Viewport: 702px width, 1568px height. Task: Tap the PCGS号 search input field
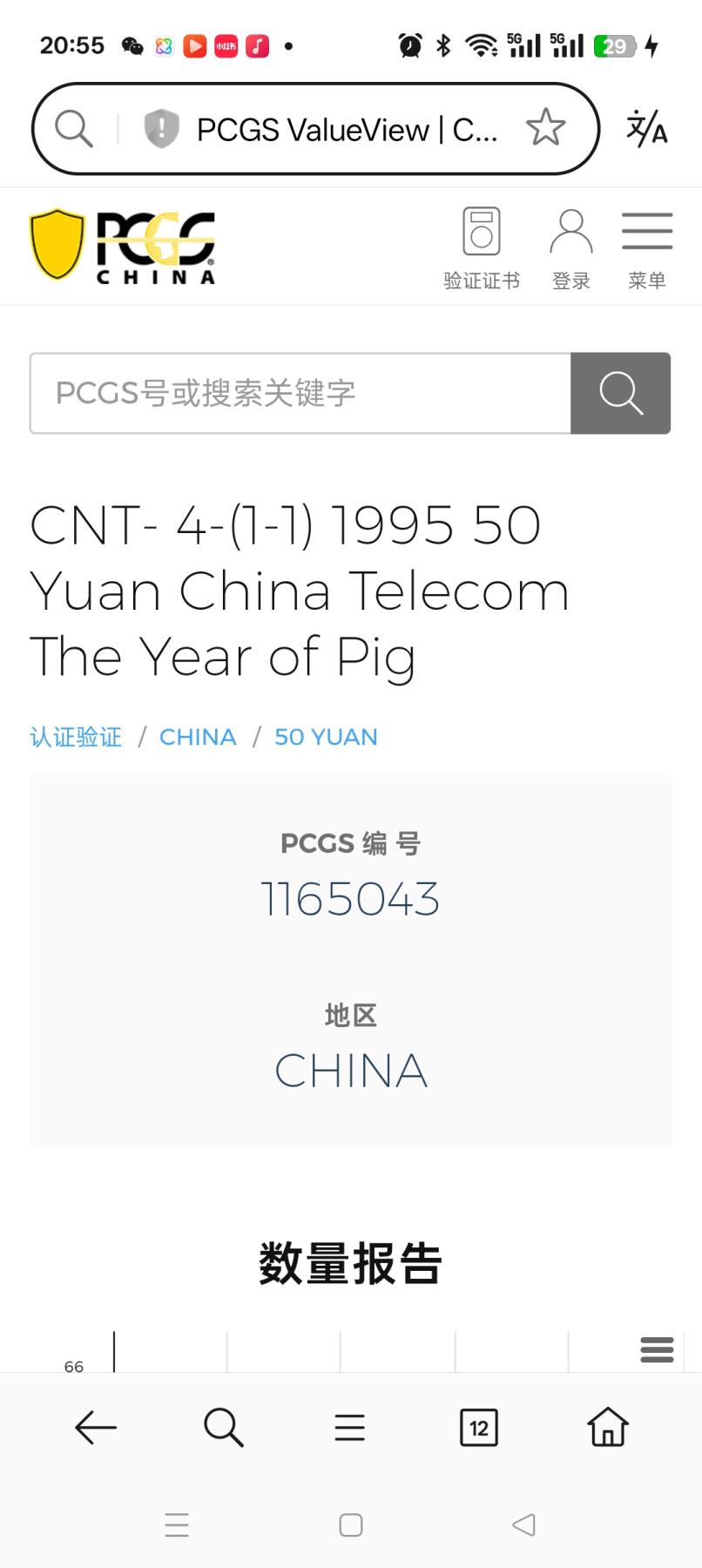300,393
